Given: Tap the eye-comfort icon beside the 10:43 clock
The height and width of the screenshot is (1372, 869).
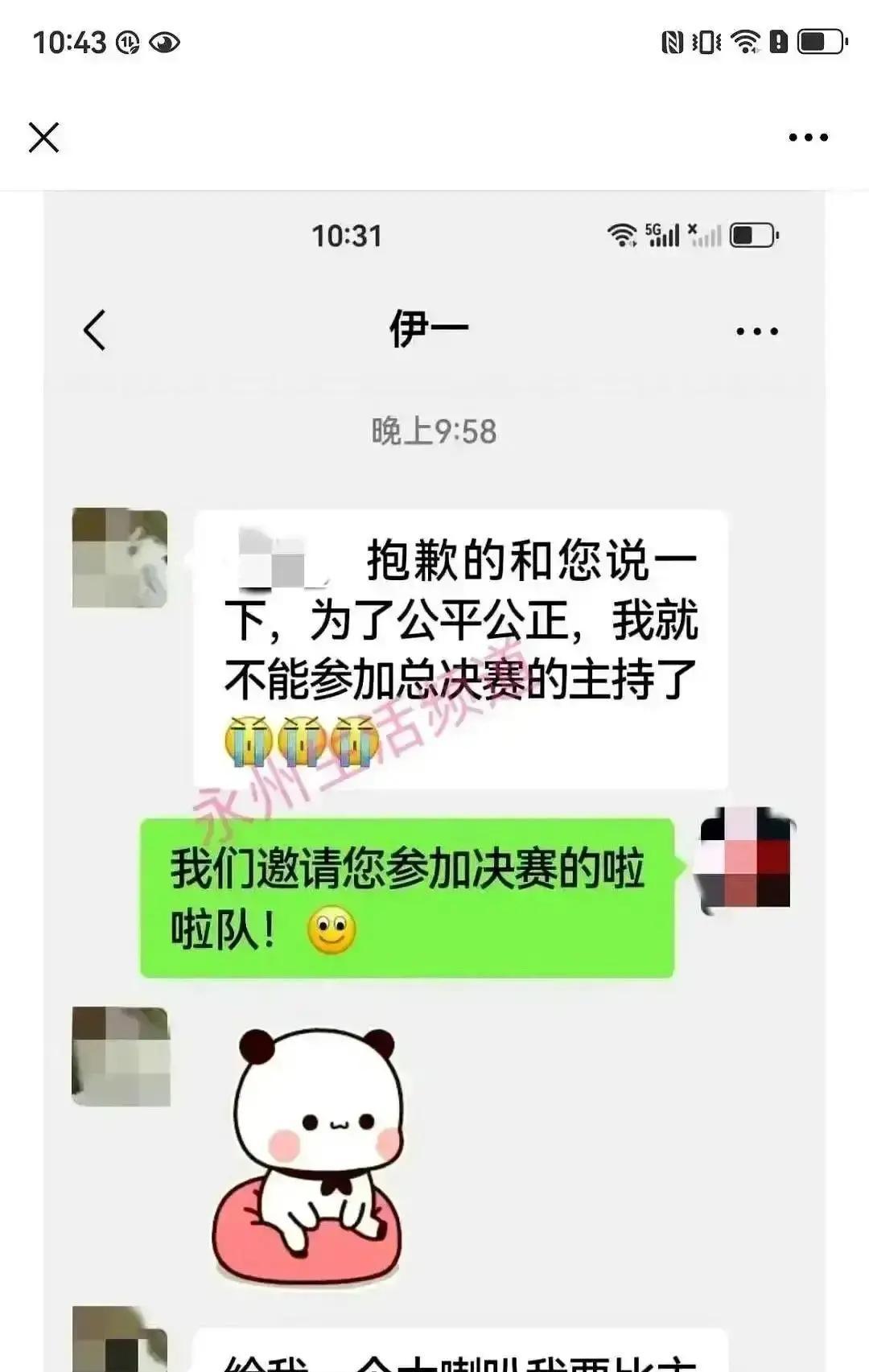Looking at the screenshot, I should [x=163, y=44].
